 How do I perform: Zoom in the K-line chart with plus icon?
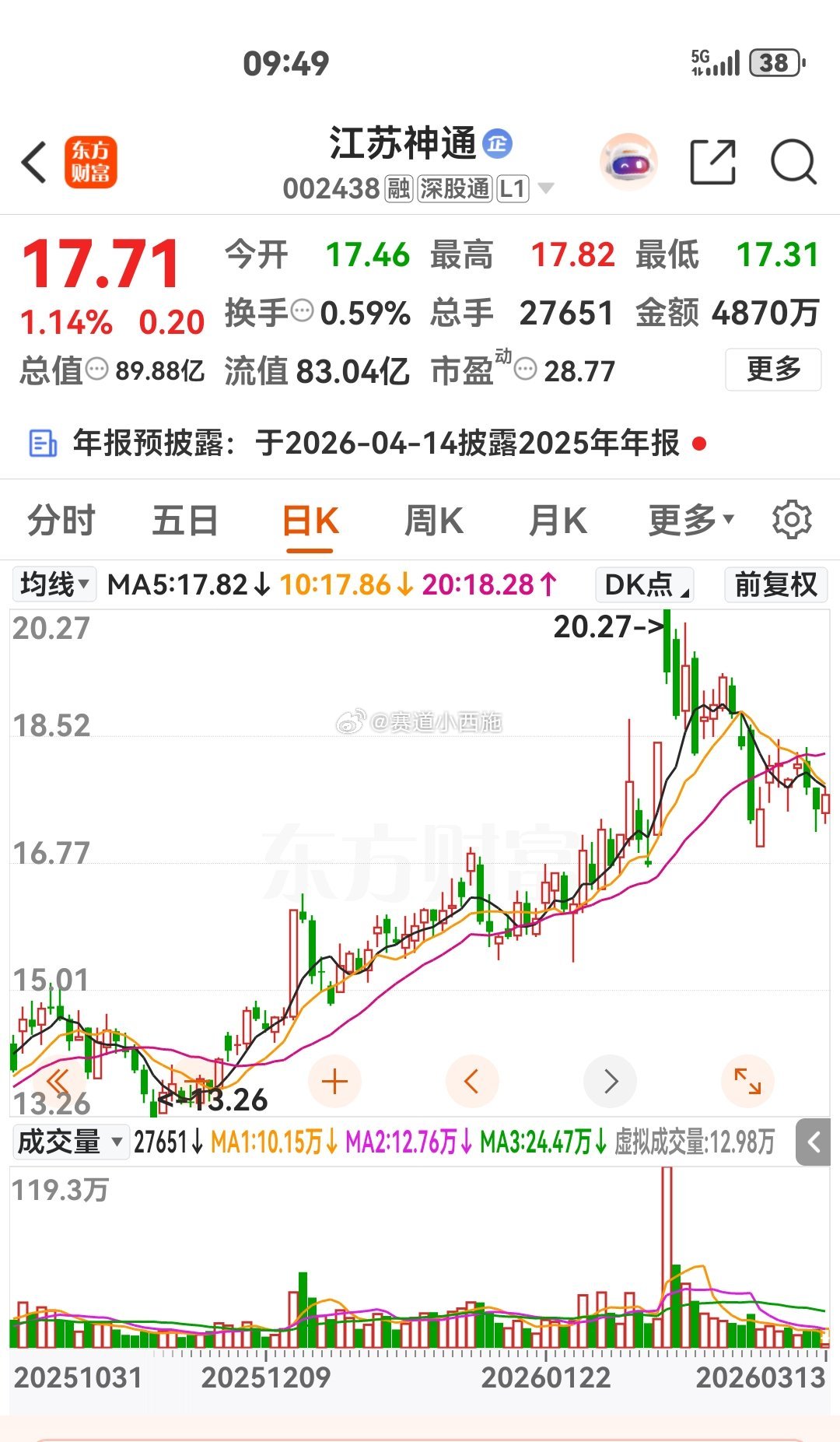tap(334, 1080)
